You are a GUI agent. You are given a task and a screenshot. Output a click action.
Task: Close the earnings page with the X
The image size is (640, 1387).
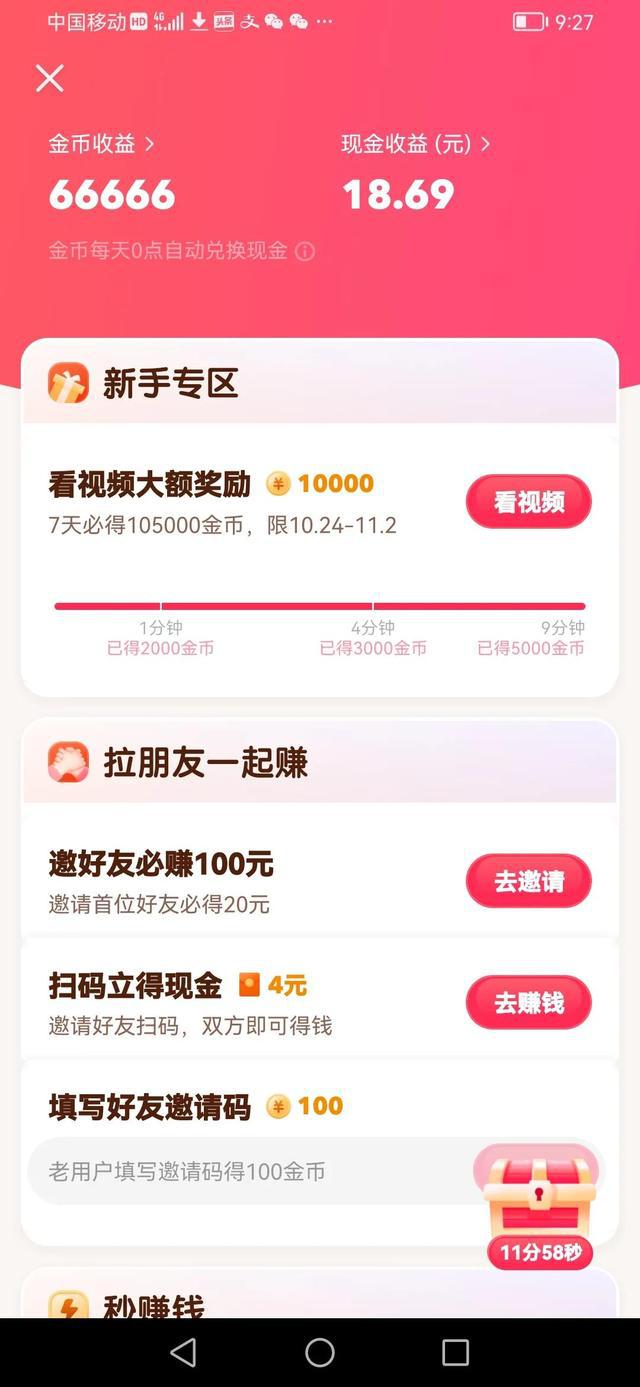point(49,78)
